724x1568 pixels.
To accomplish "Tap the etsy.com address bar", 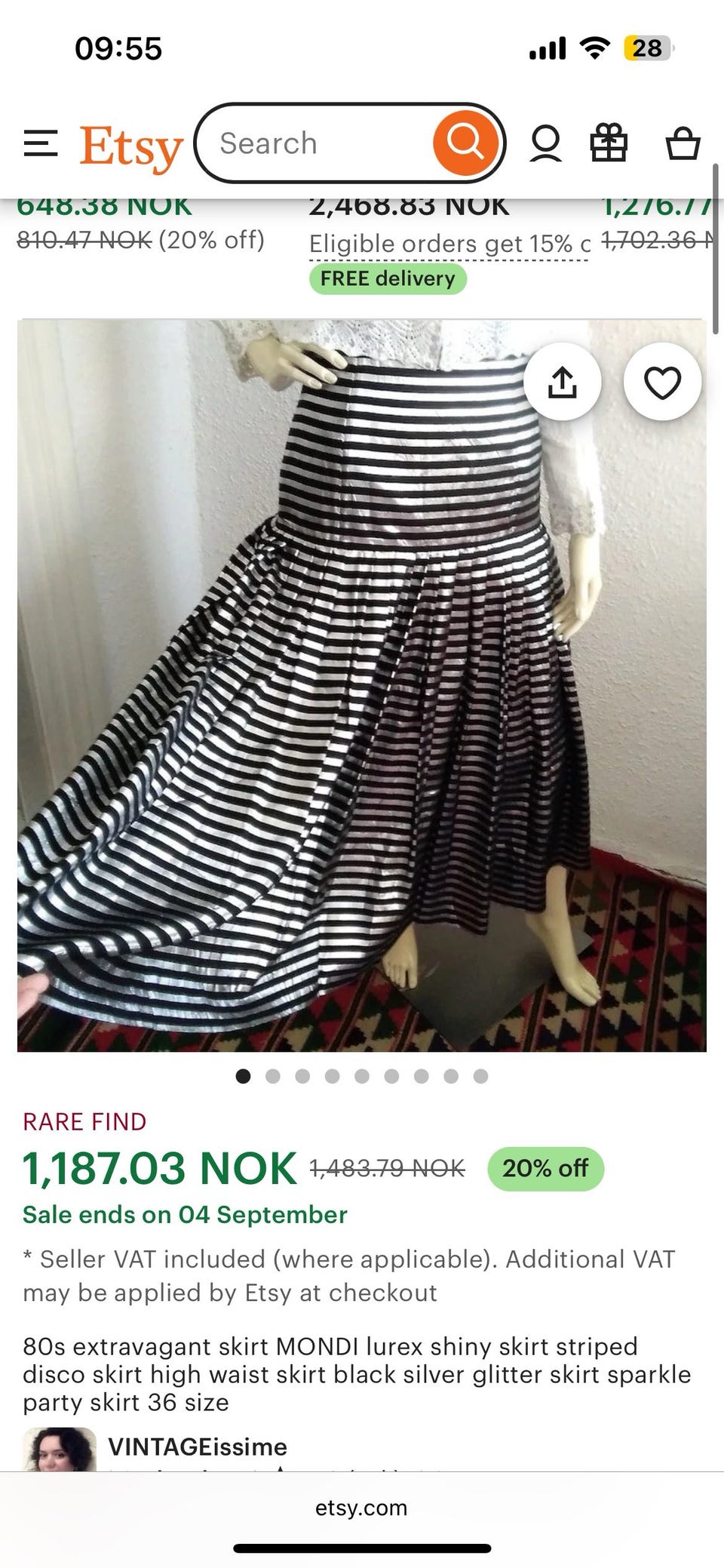I will (x=361, y=1508).
